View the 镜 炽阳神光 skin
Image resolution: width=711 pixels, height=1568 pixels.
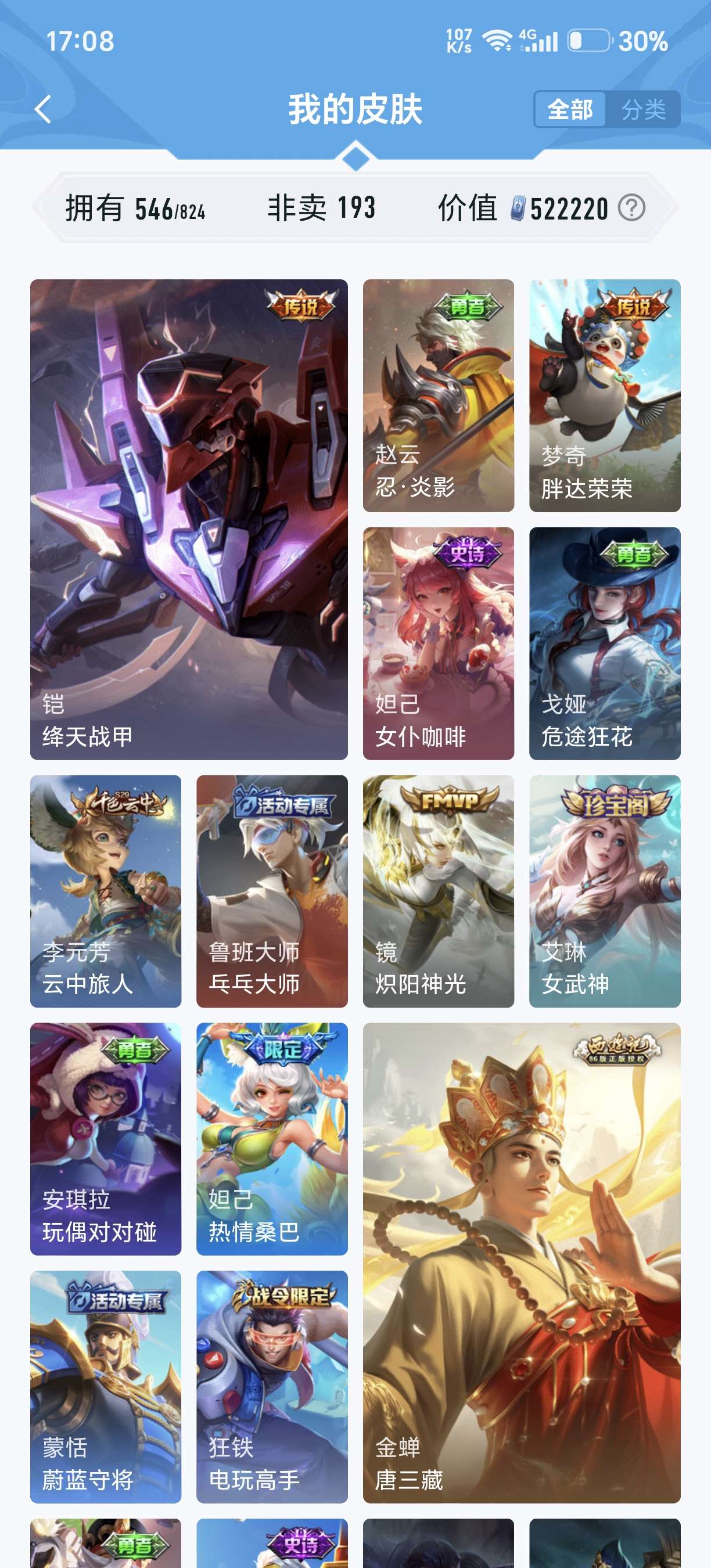(439, 891)
